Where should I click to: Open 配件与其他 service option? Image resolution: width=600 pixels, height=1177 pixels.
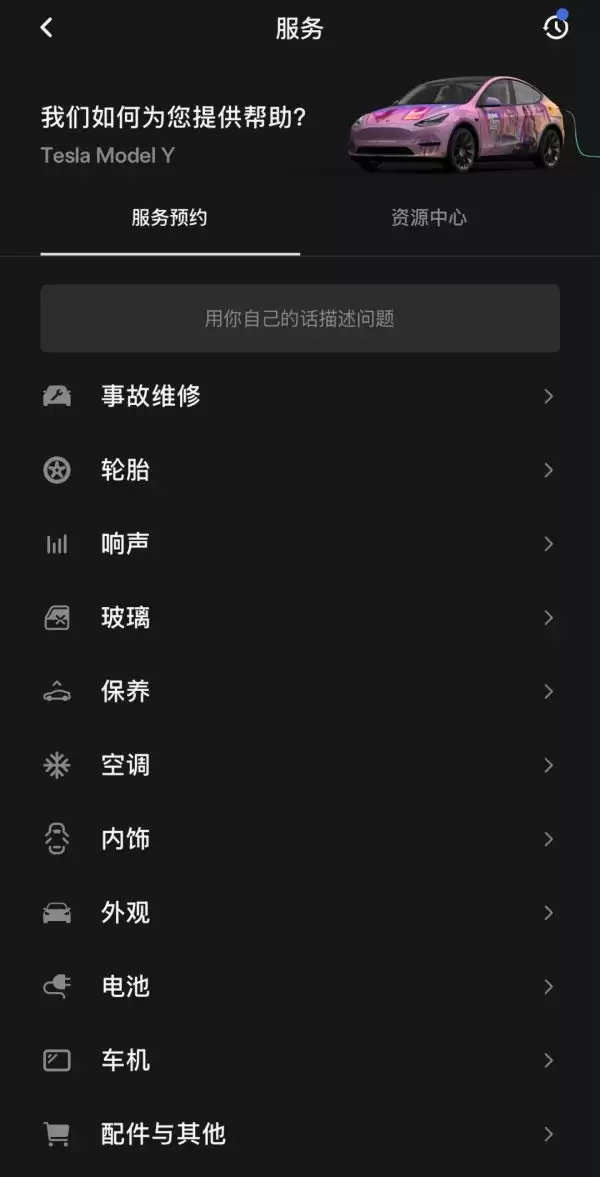click(300, 1134)
